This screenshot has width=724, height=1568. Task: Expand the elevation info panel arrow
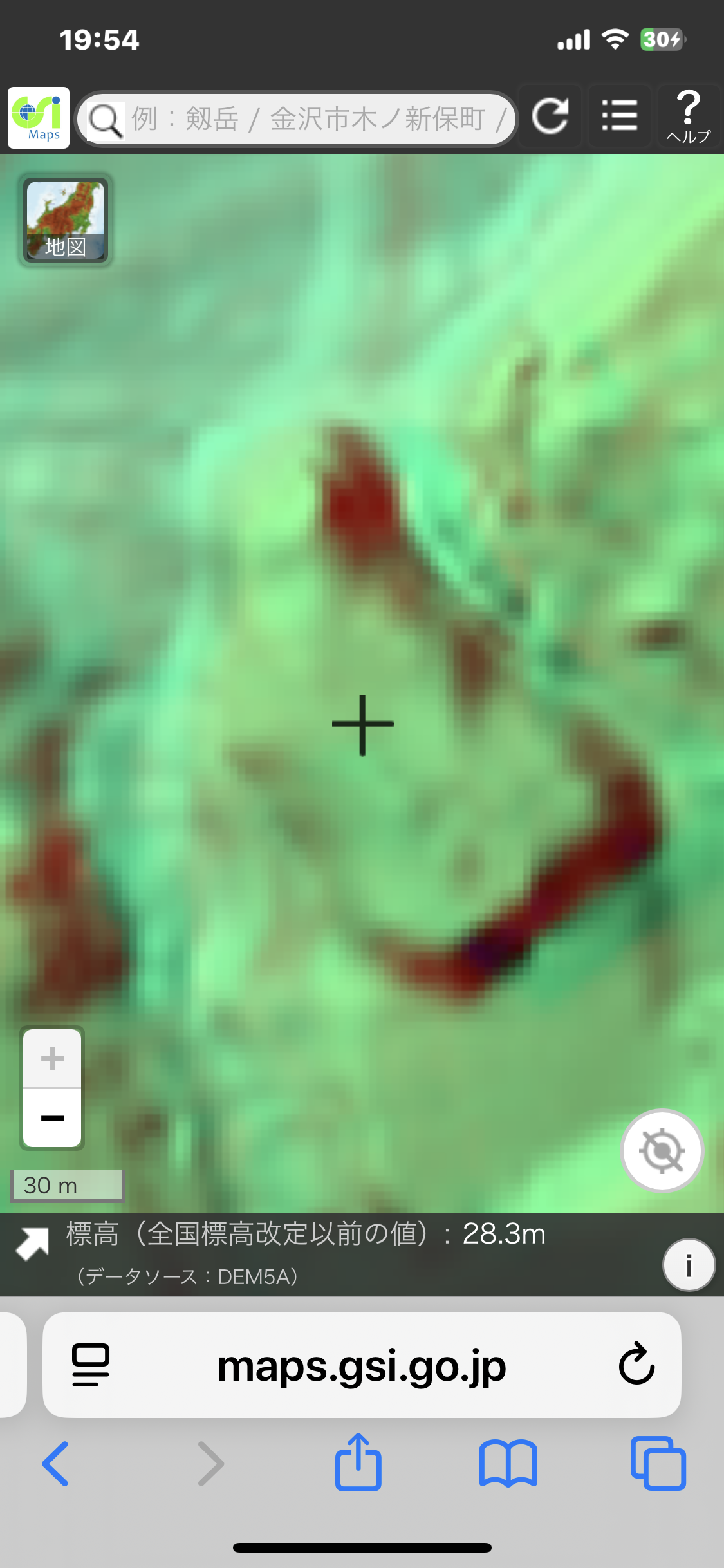tap(32, 1243)
